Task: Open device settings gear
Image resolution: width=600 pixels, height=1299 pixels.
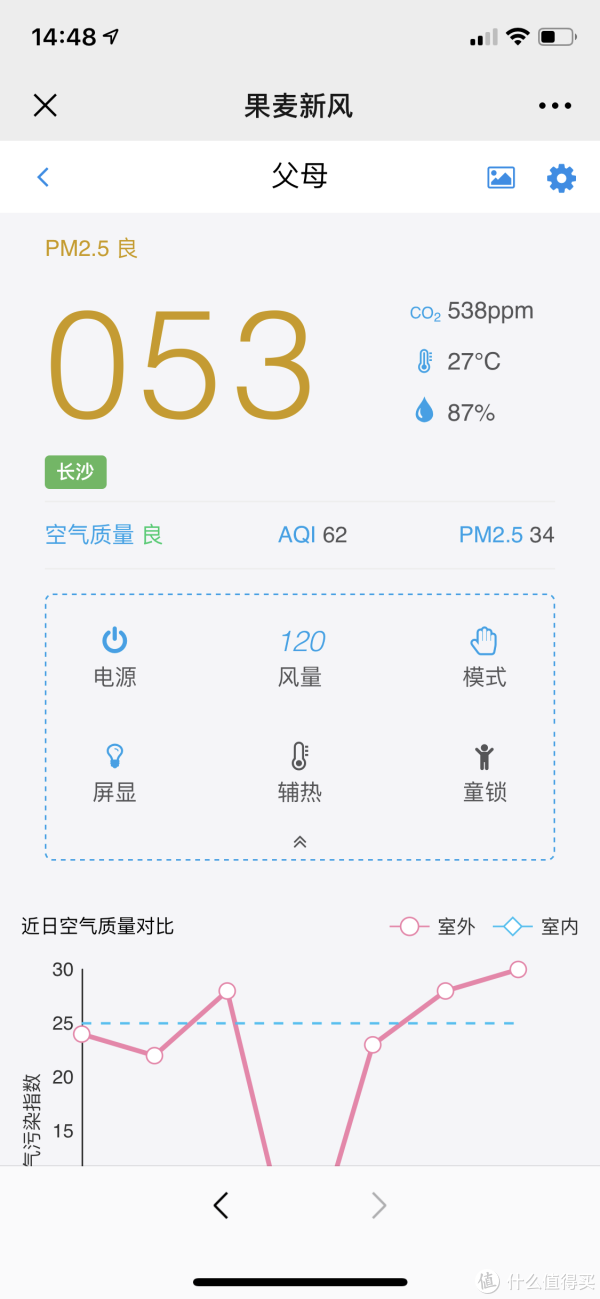Action: tap(561, 178)
